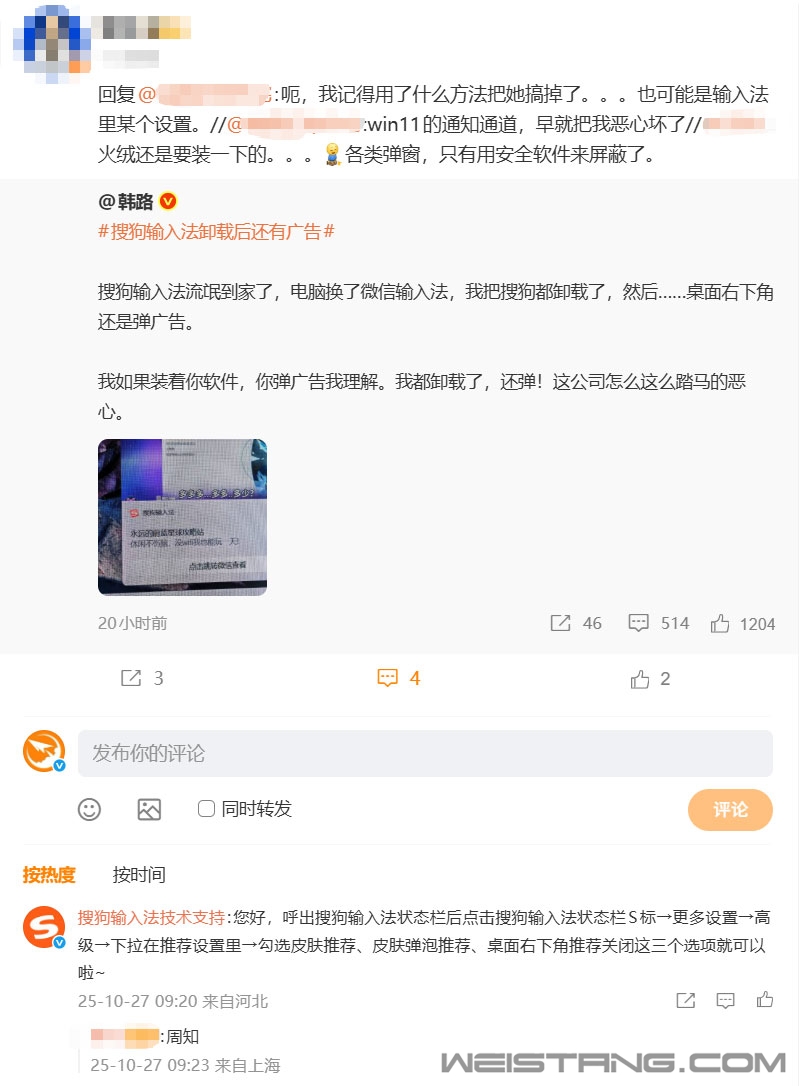Submit with the orange 评论 button
The image size is (799, 1086).
pos(730,809)
